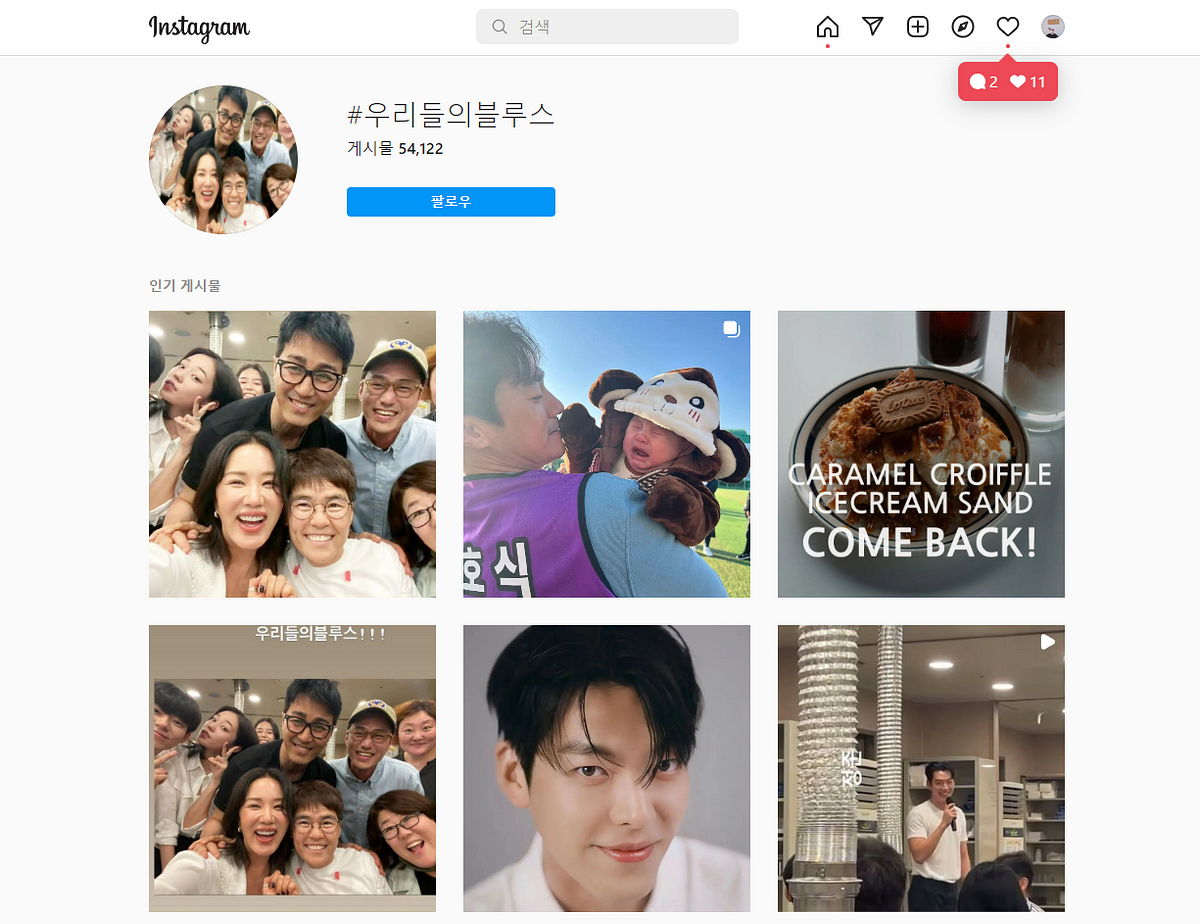1200x924 pixels.
Task: Create a new post with plus icon
Action: coord(918,27)
